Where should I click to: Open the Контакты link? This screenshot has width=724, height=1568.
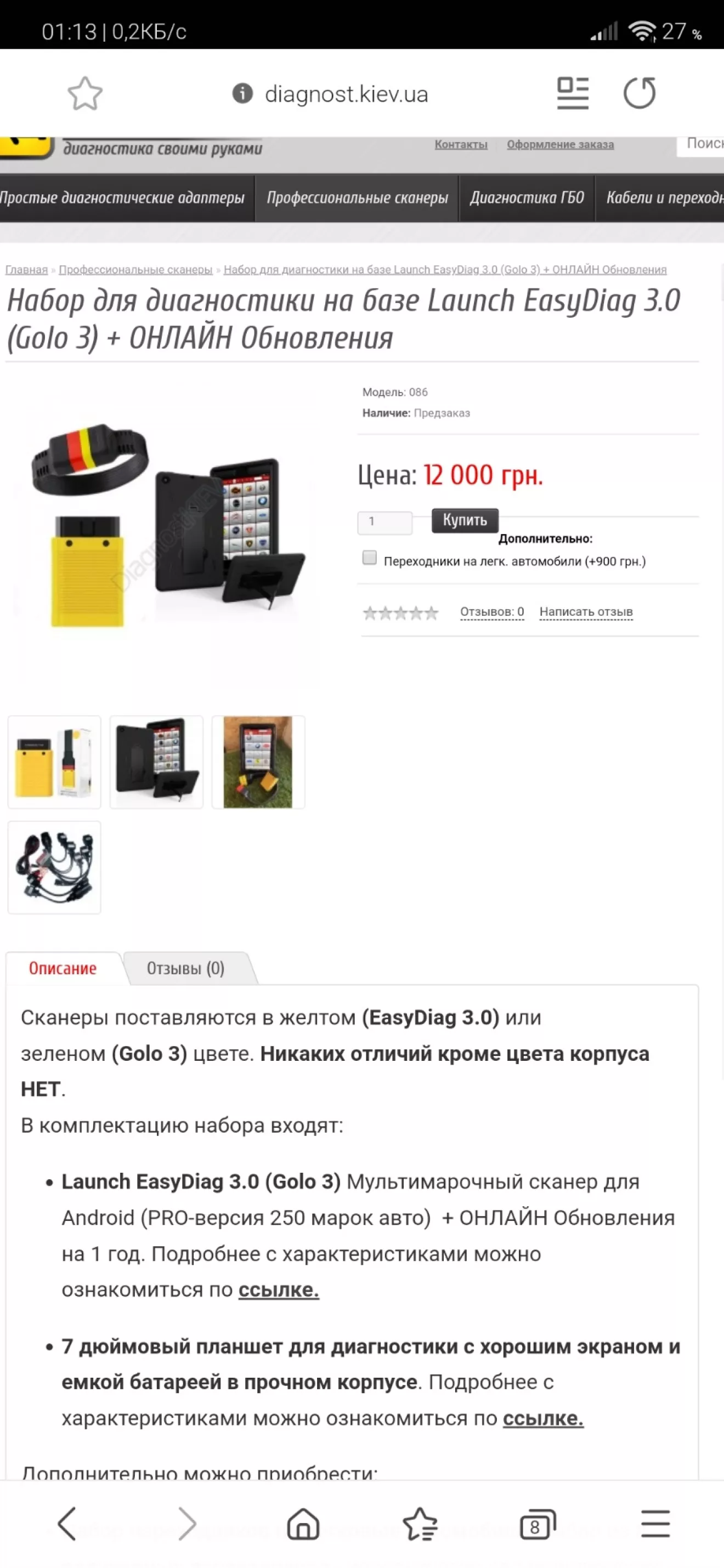coord(461,144)
